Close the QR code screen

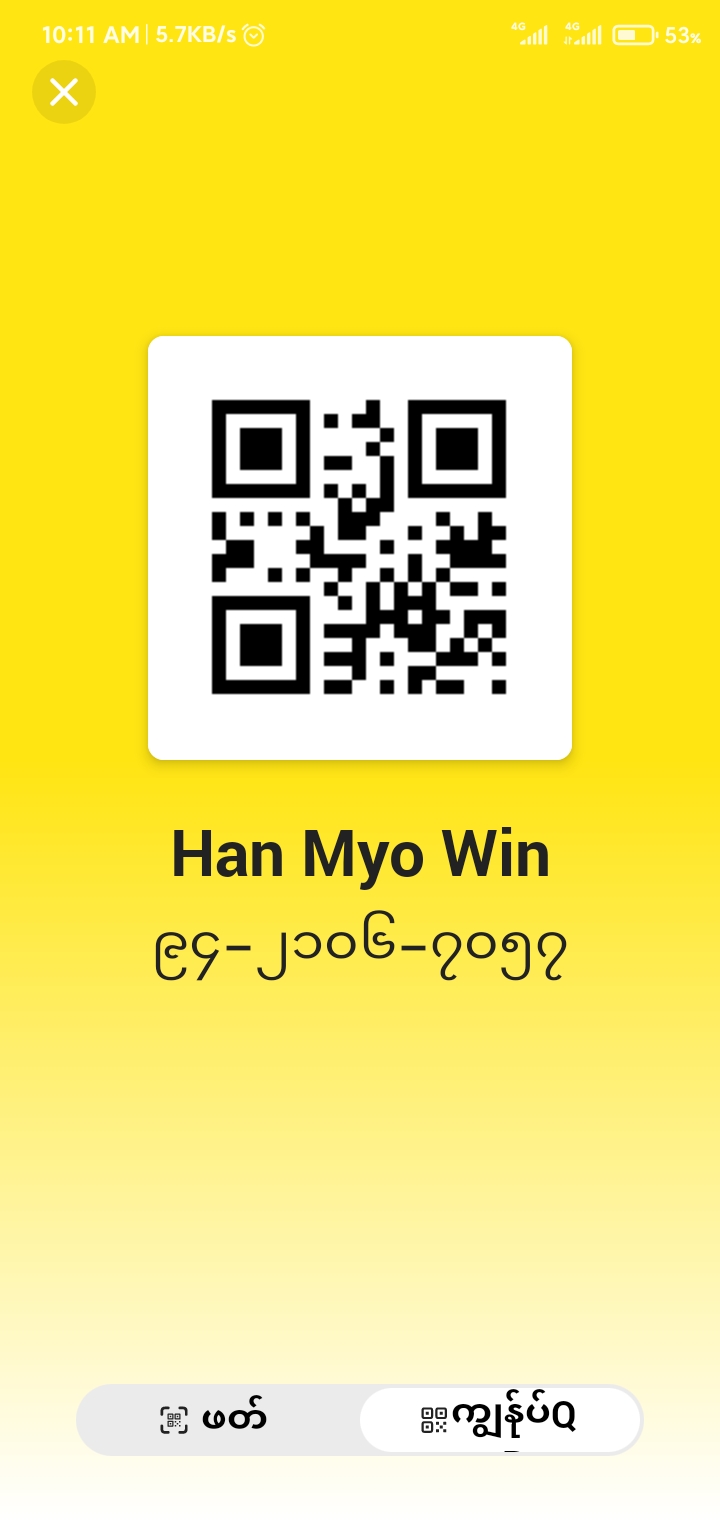coord(64,92)
